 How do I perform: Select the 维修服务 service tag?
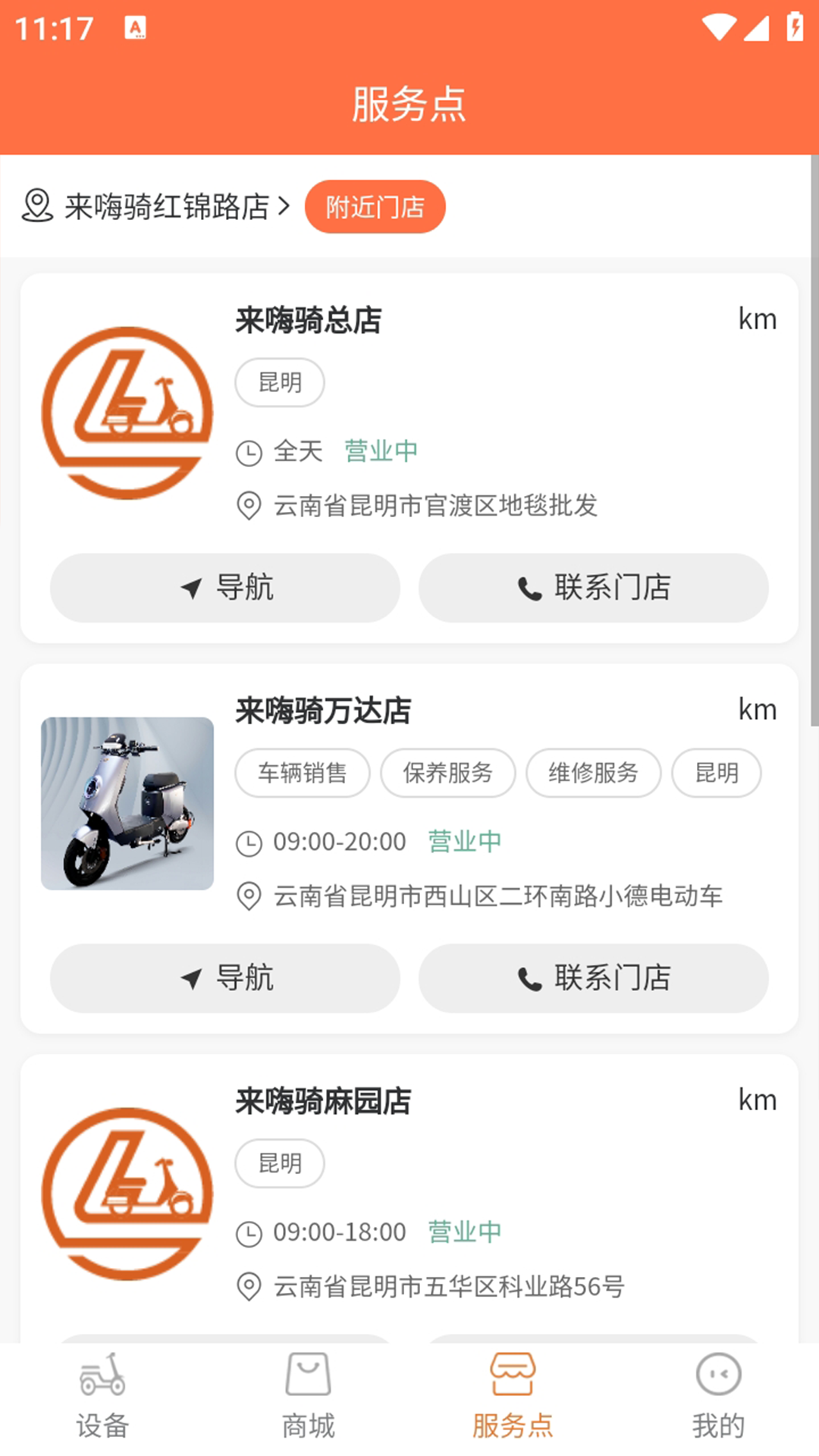593,773
